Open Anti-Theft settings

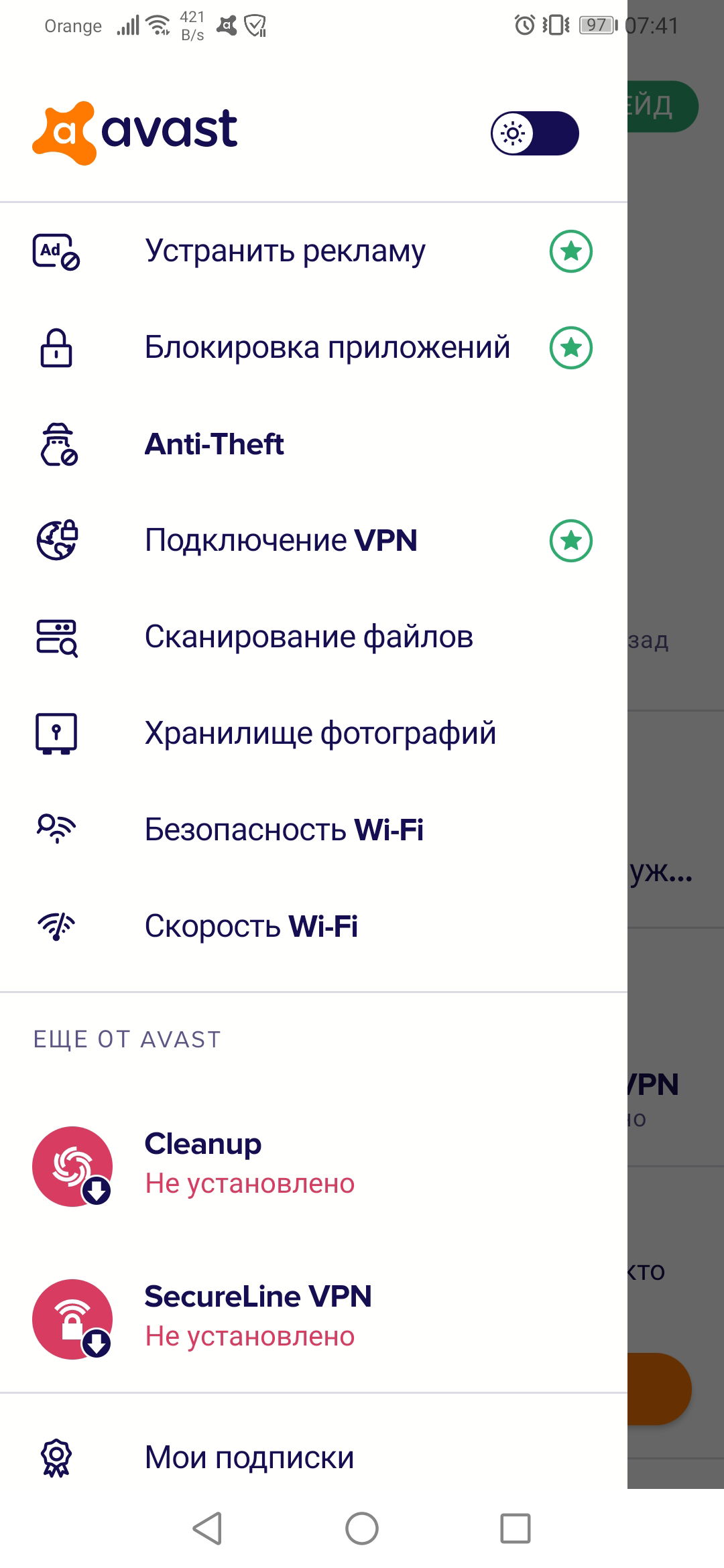(x=215, y=444)
